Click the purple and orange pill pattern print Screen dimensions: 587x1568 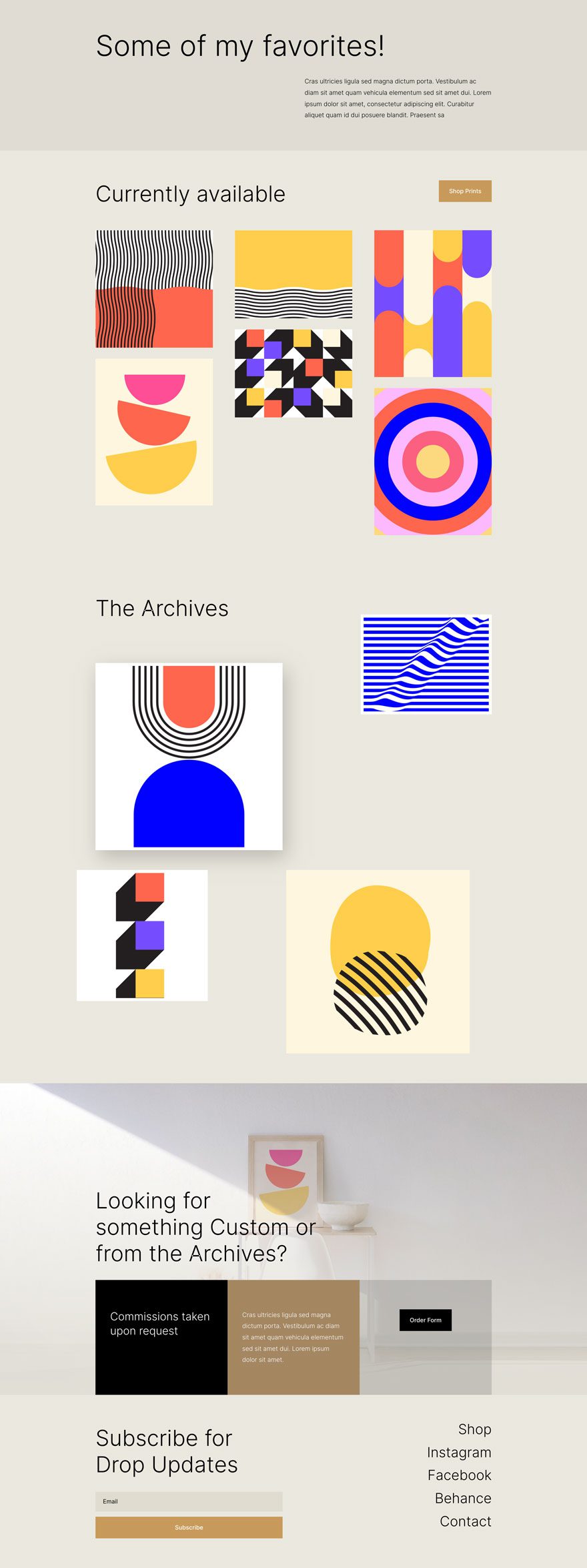coord(432,304)
